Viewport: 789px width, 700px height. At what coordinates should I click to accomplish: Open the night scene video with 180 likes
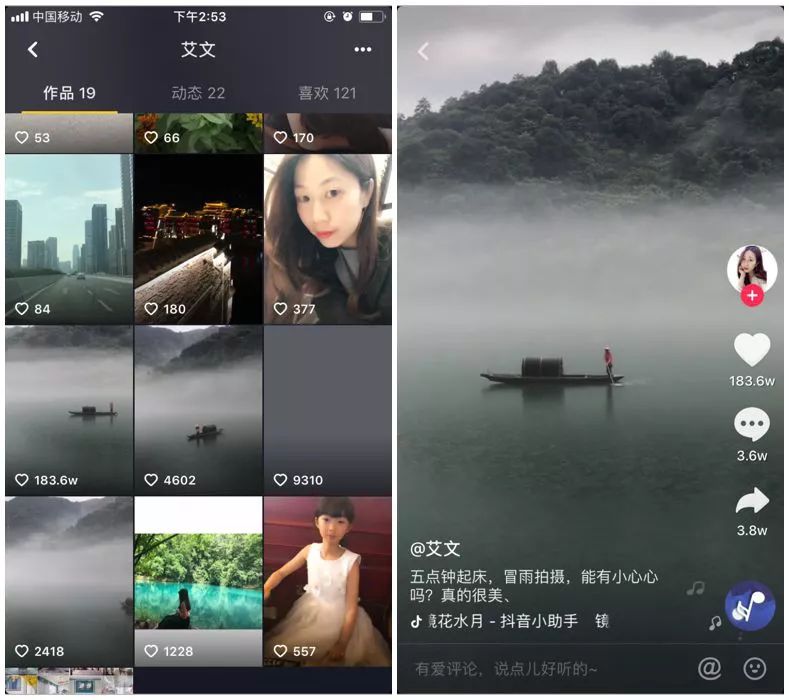coord(198,238)
